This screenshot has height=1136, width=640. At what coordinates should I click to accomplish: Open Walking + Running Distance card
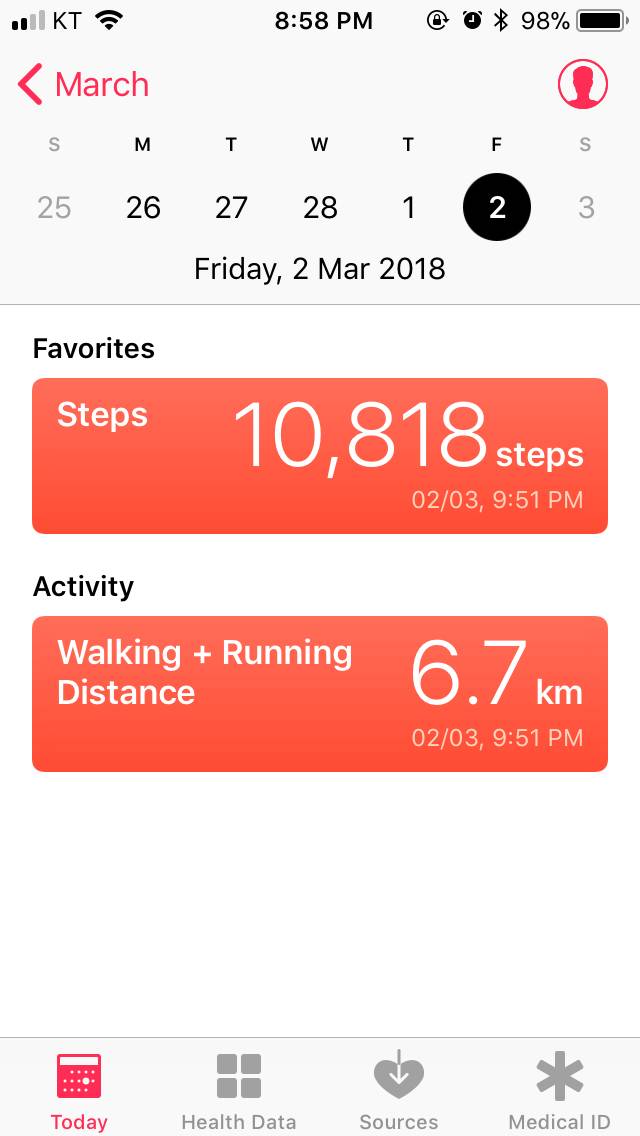coord(320,693)
